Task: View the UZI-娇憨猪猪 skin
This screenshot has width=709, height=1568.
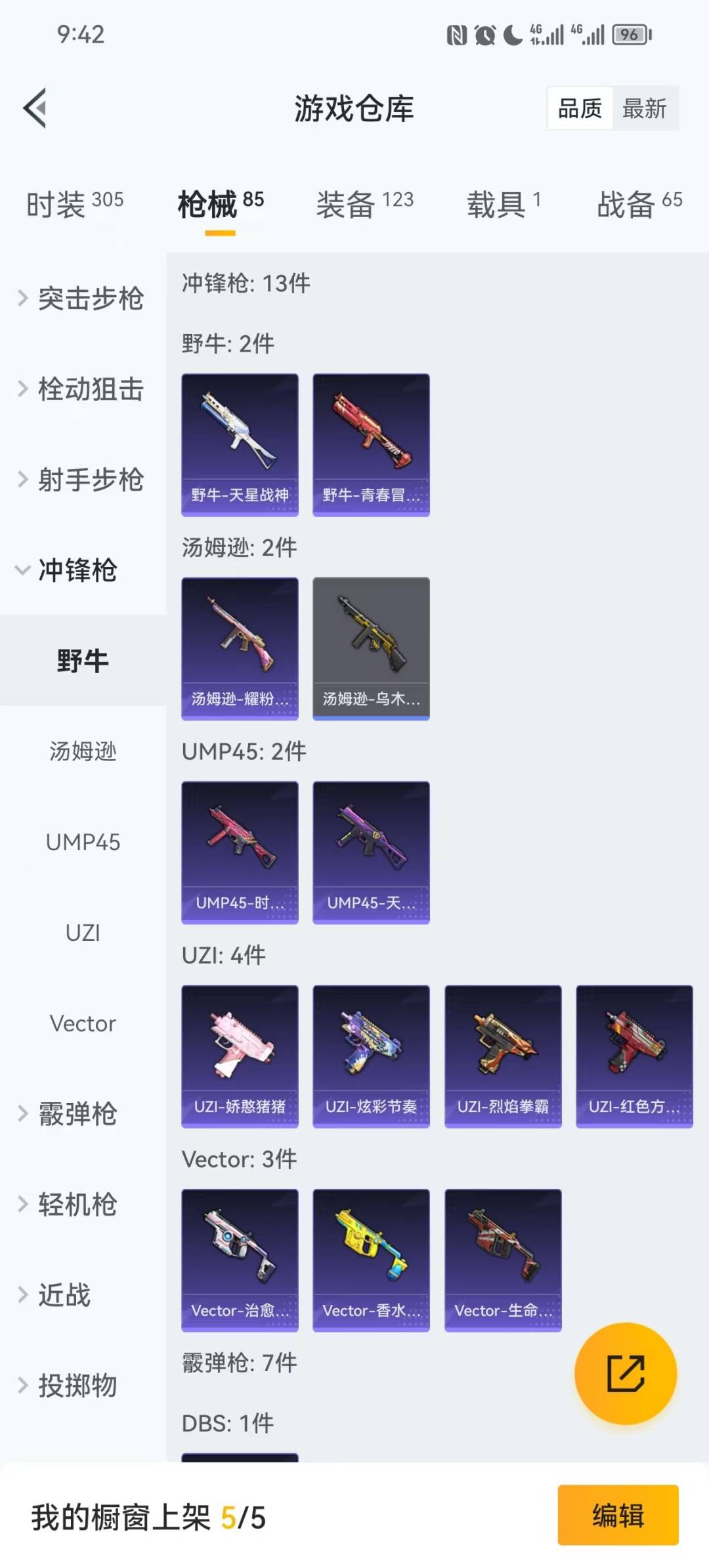Action: pyautogui.click(x=240, y=1056)
